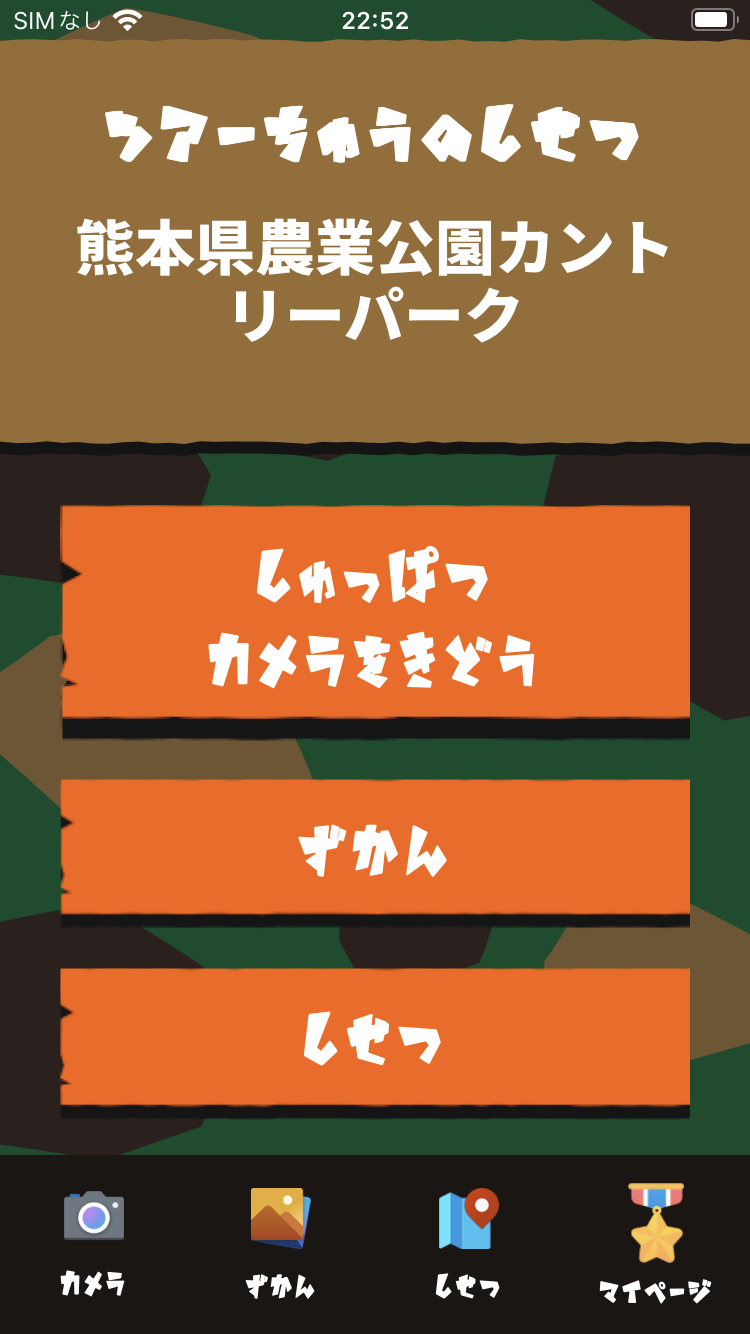This screenshot has width=750, height=1334.
Task: Switch to the カメラ tab
Action: pos(94,1240)
